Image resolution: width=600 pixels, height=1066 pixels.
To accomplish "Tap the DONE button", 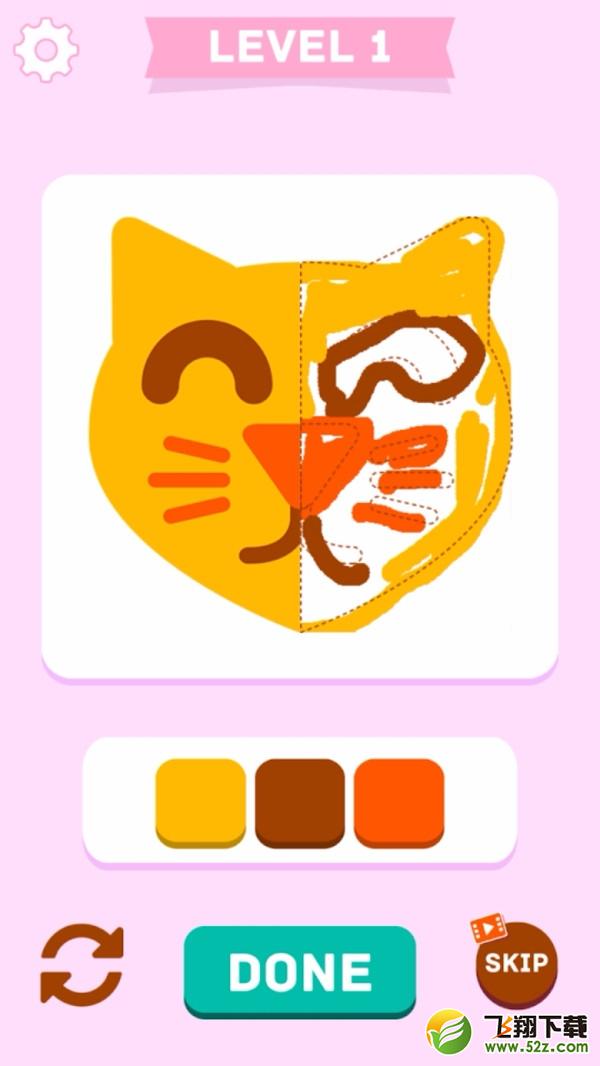I will tap(300, 971).
